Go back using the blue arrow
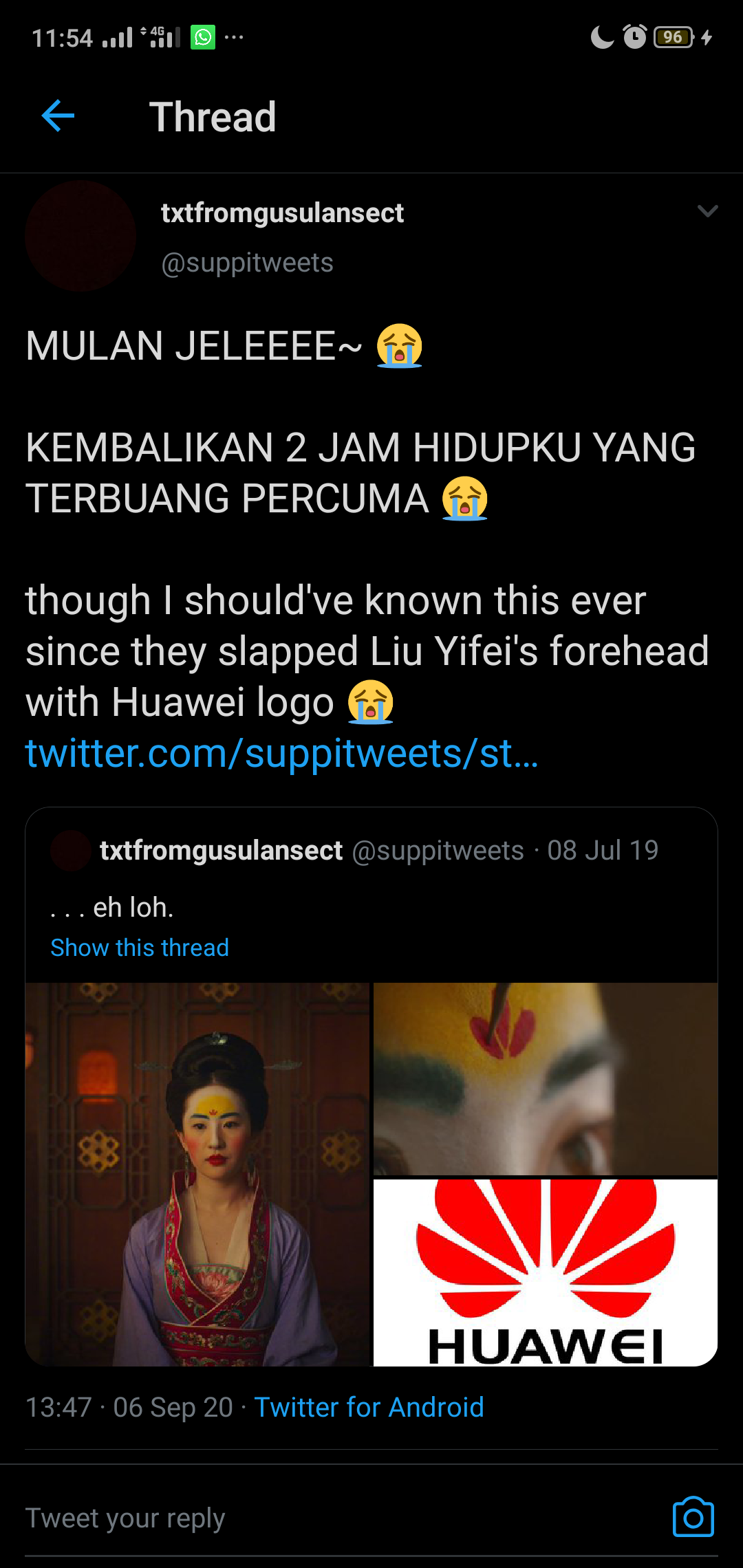The image size is (743, 1568). (x=58, y=116)
